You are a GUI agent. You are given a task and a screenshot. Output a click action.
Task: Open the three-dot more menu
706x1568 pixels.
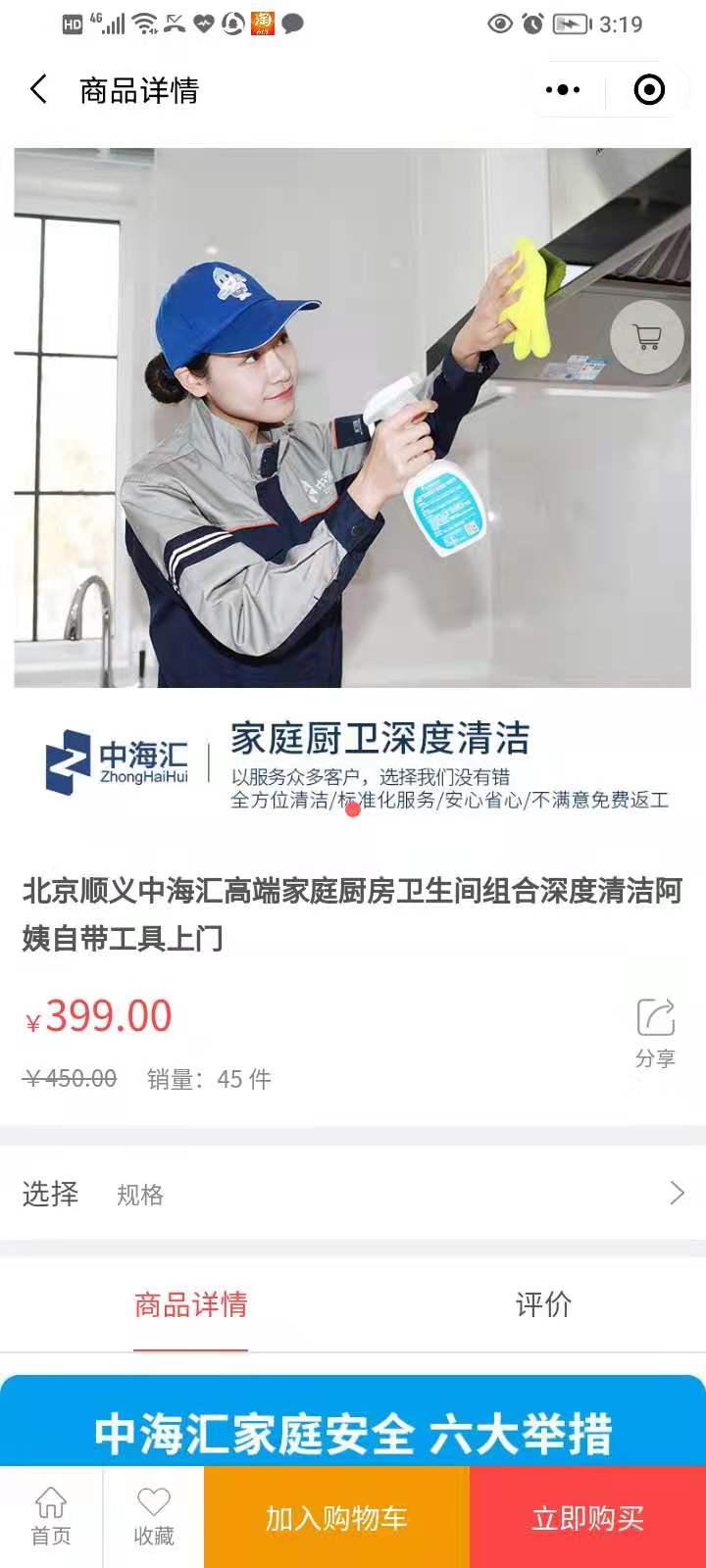563,90
